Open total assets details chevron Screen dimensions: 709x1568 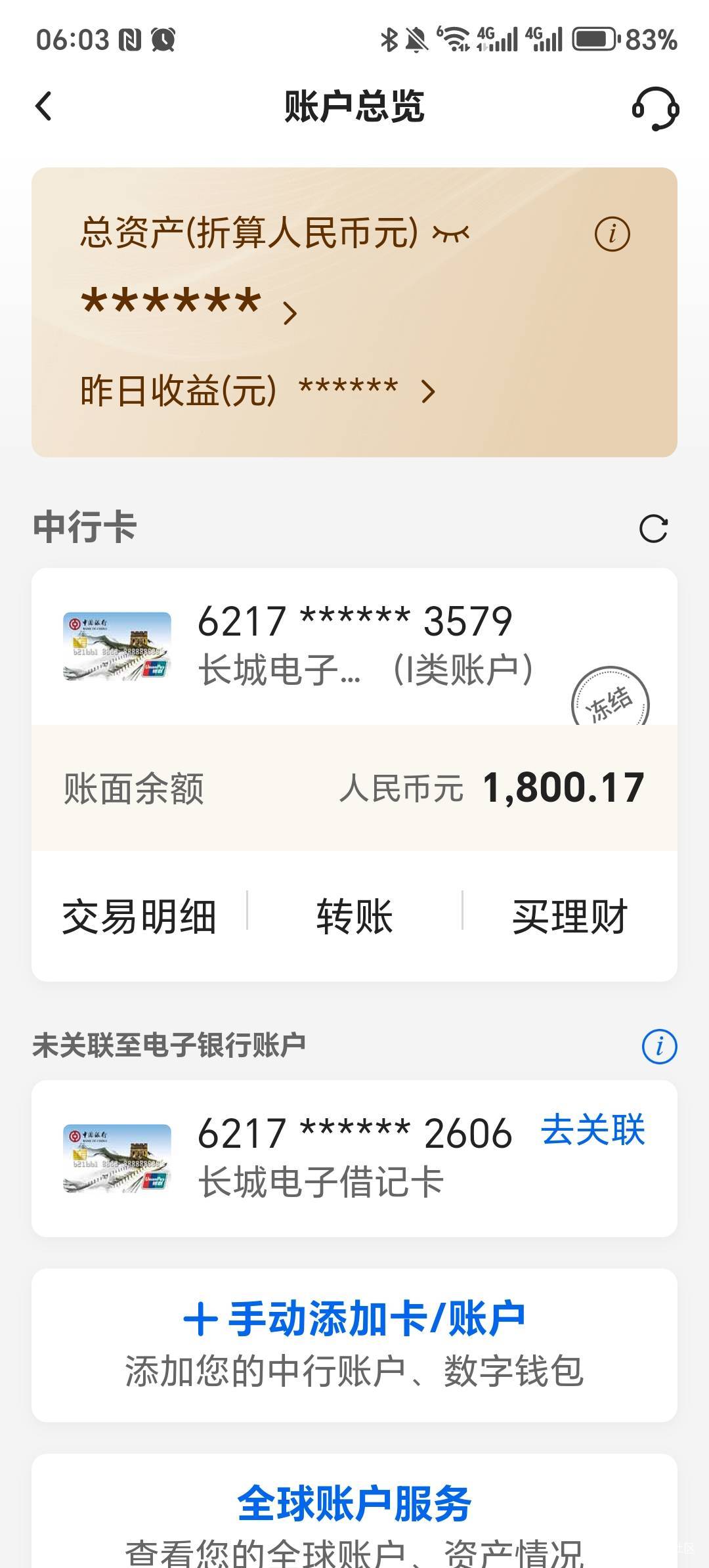pyautogui.click(x=290, y=313)
